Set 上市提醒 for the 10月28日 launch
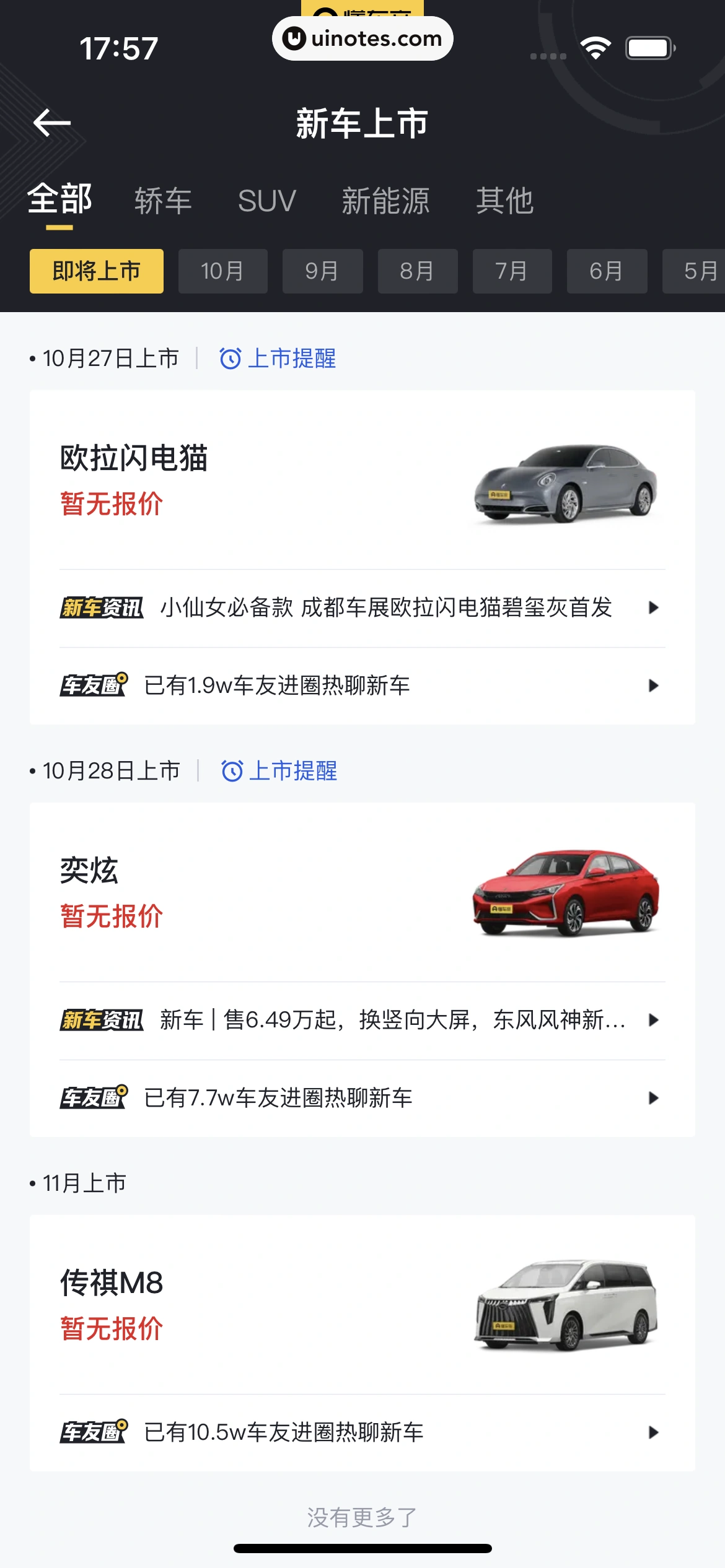The height and width of the screenshot is (1568, 725). 279,771
